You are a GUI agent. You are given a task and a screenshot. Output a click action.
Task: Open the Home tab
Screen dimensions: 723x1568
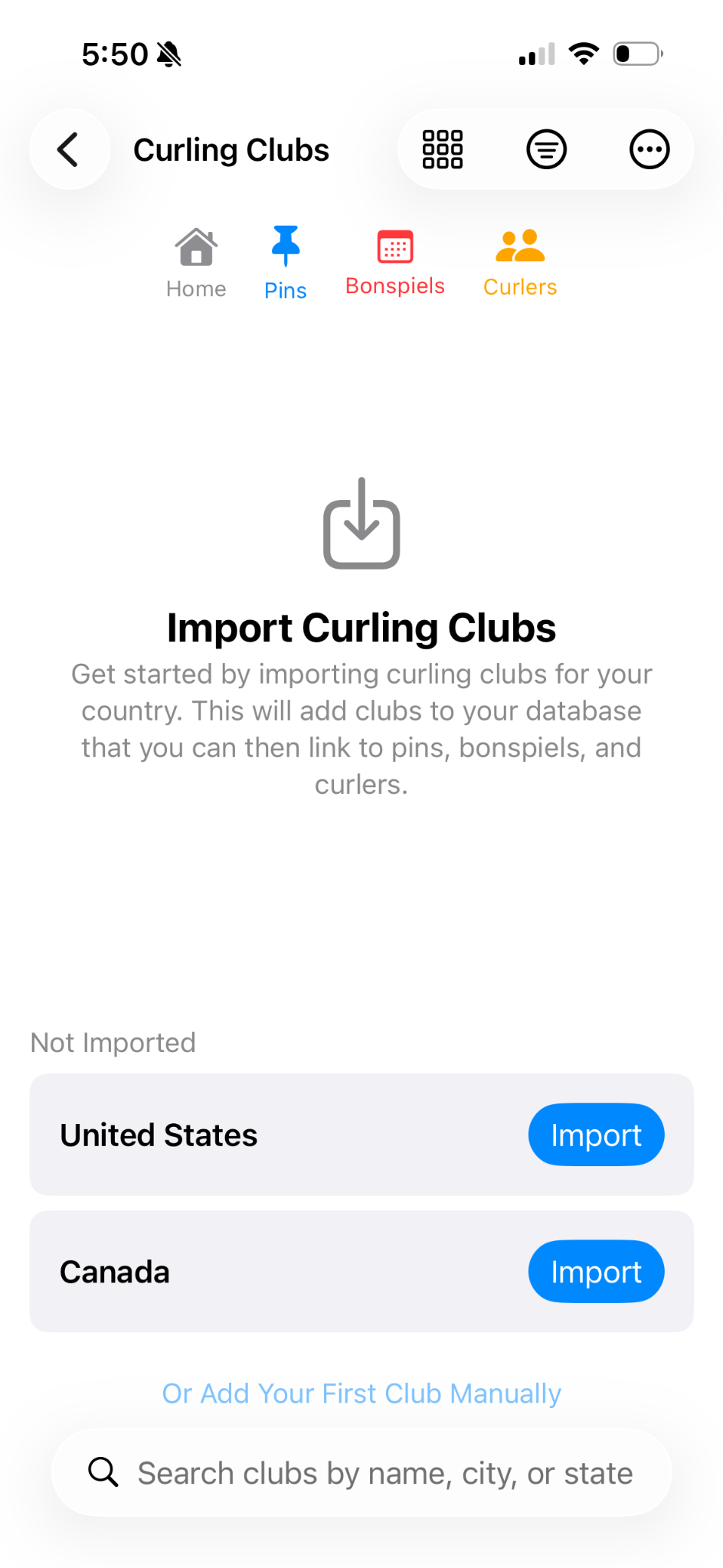pyautogui.click(x=195, y=260)
